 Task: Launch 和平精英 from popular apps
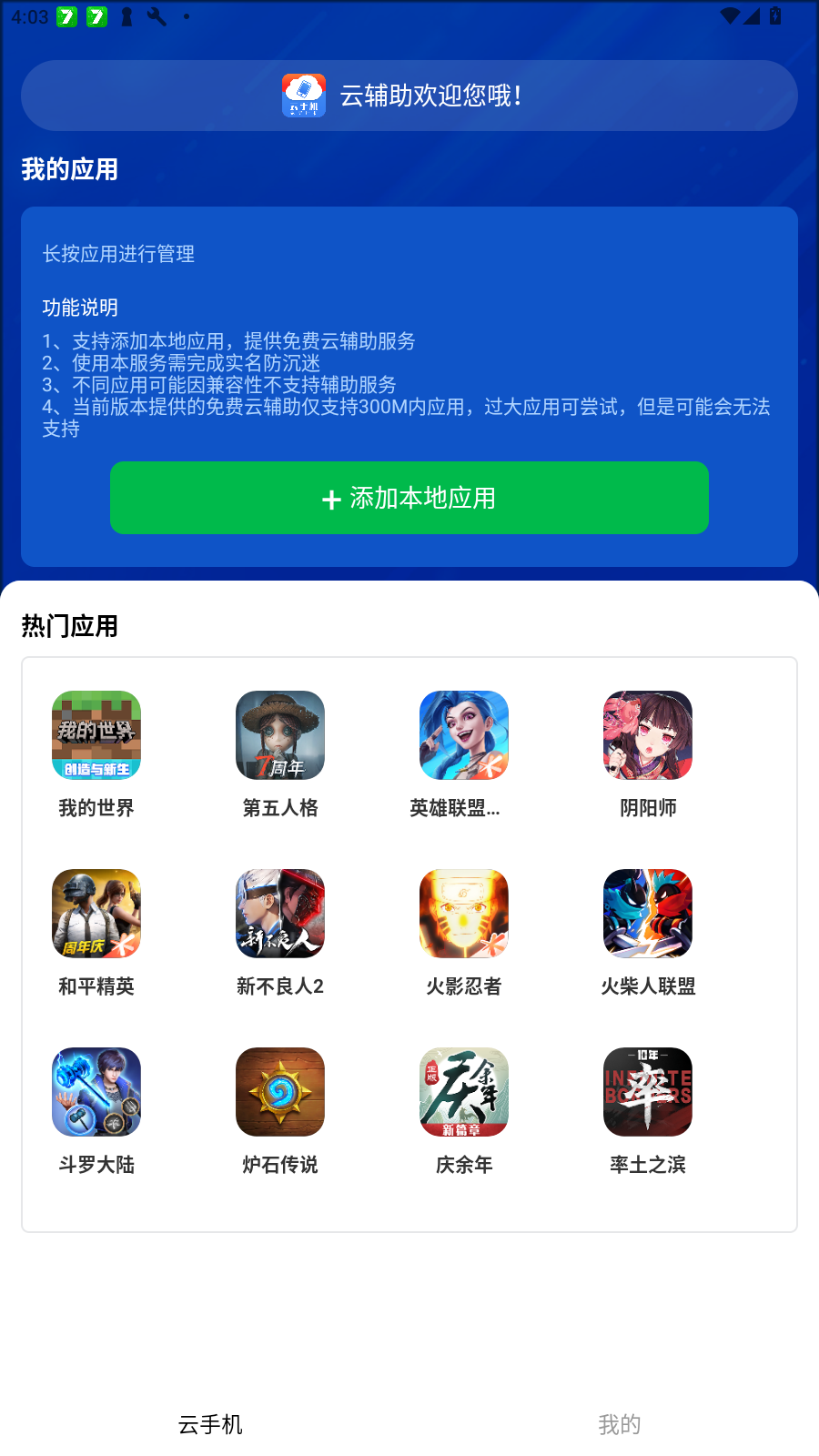coord(96,914)
